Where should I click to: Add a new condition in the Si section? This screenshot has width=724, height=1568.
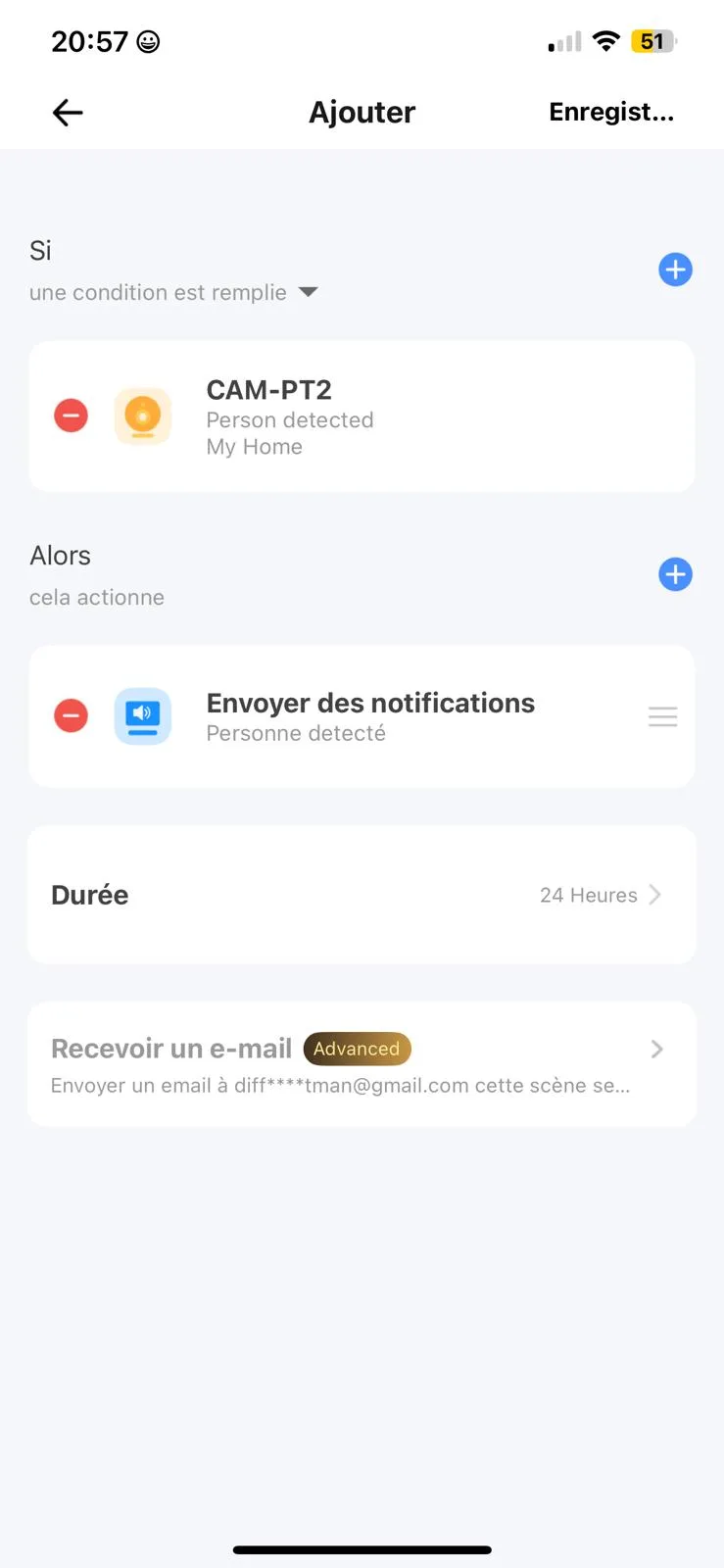(x=675, y=269)
